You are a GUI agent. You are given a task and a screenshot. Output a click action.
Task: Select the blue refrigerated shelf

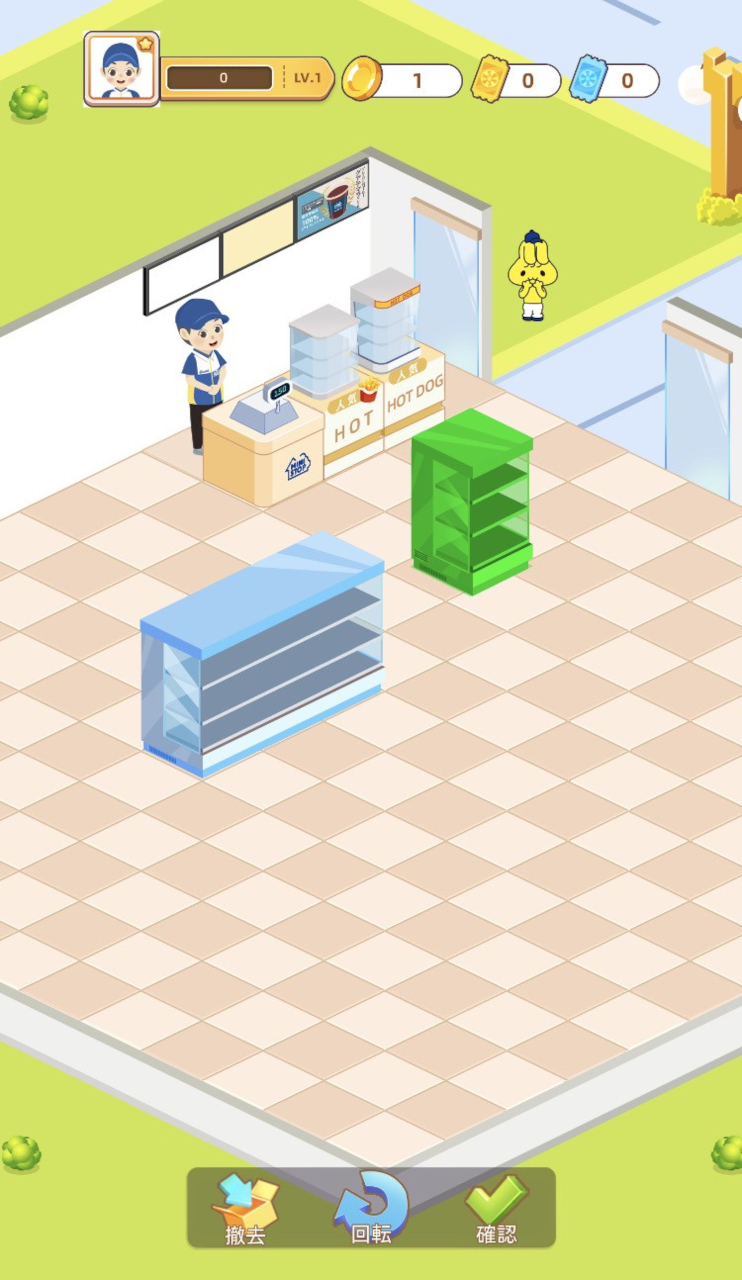tap(263, 654)
